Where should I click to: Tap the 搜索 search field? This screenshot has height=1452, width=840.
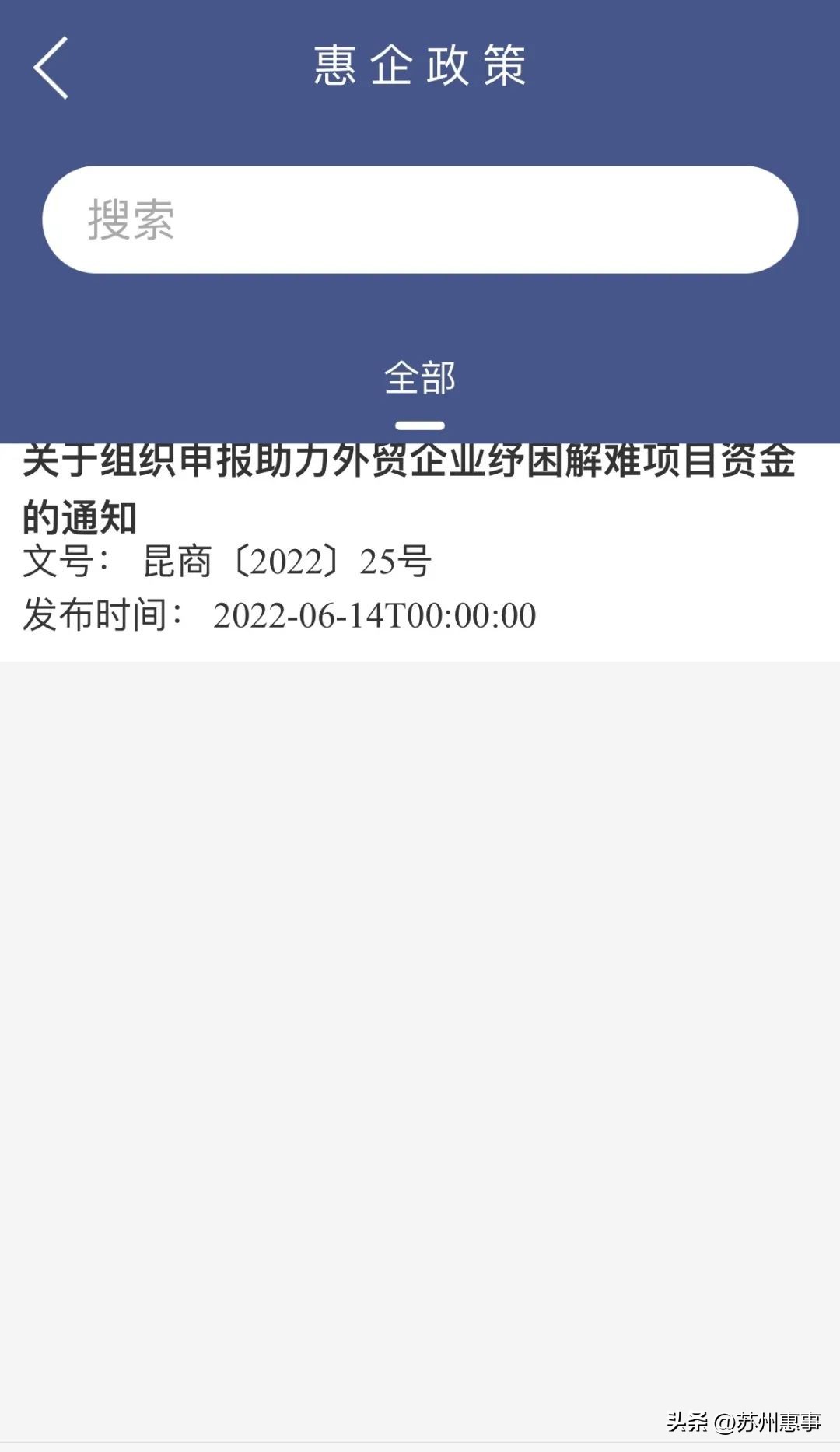tap(420, 219)
